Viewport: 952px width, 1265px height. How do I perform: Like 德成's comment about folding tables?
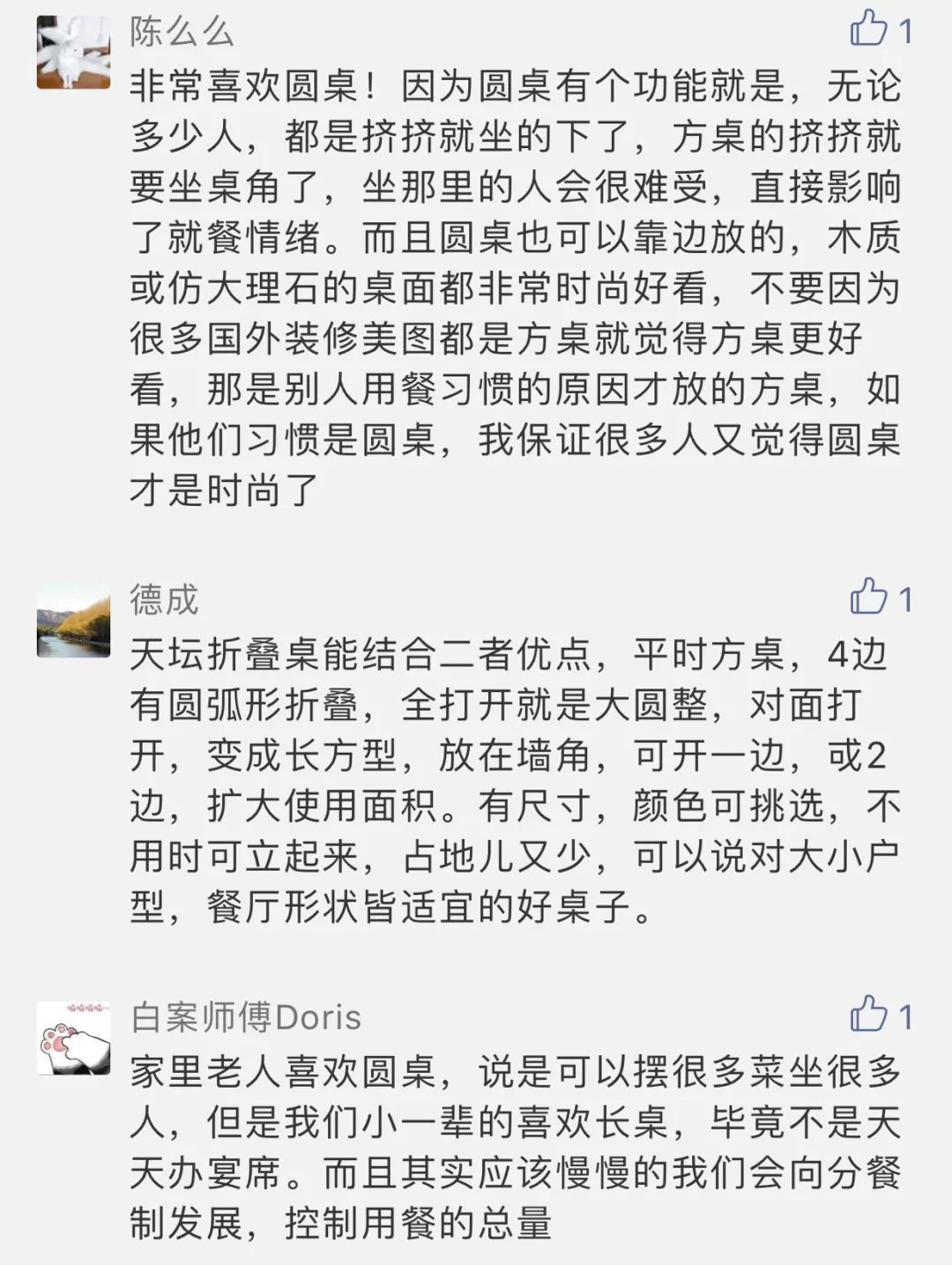tap(868, 597)
